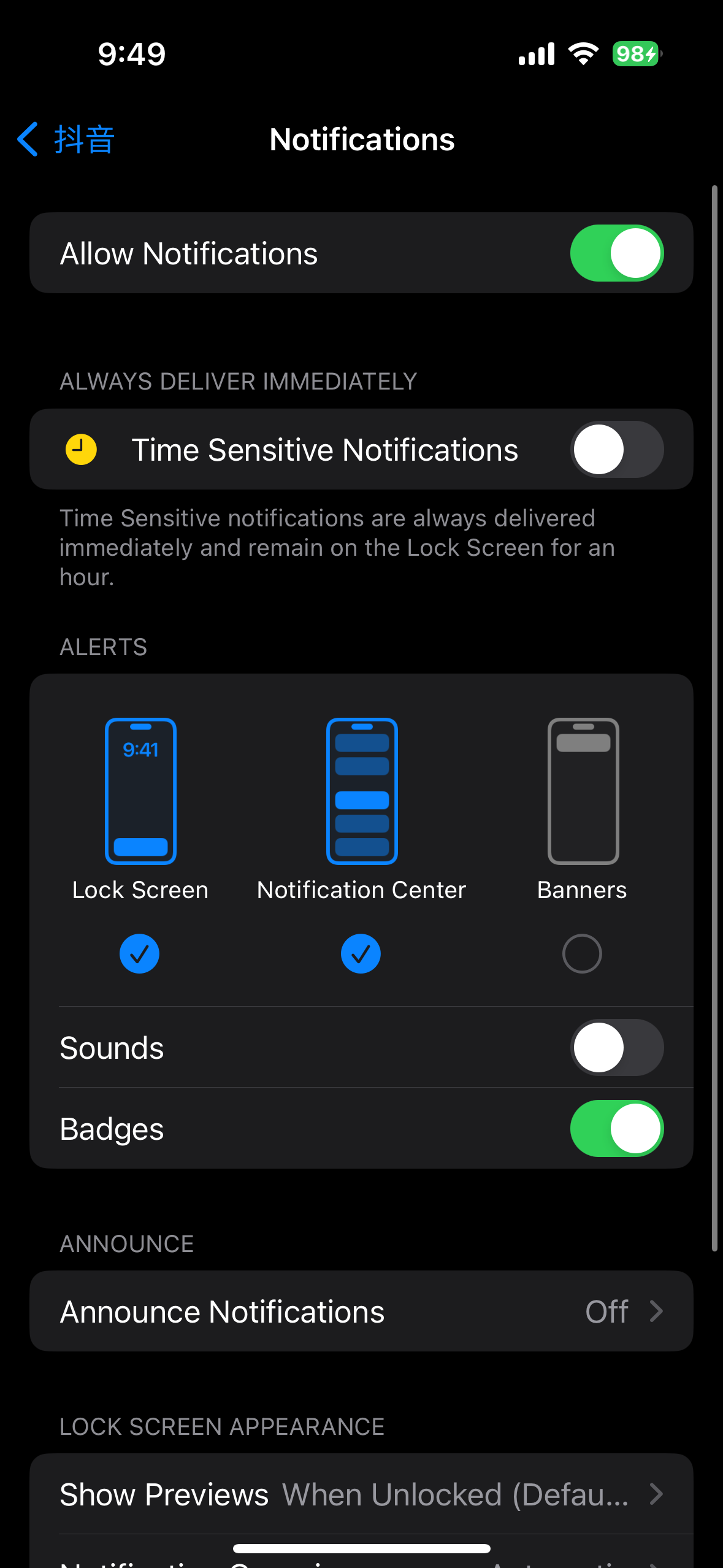Image resolution: width=723 pixels, height=1568 pixels.
Task: Enable Time Sensitive Notifications
Action: click(x=616, y=450)
